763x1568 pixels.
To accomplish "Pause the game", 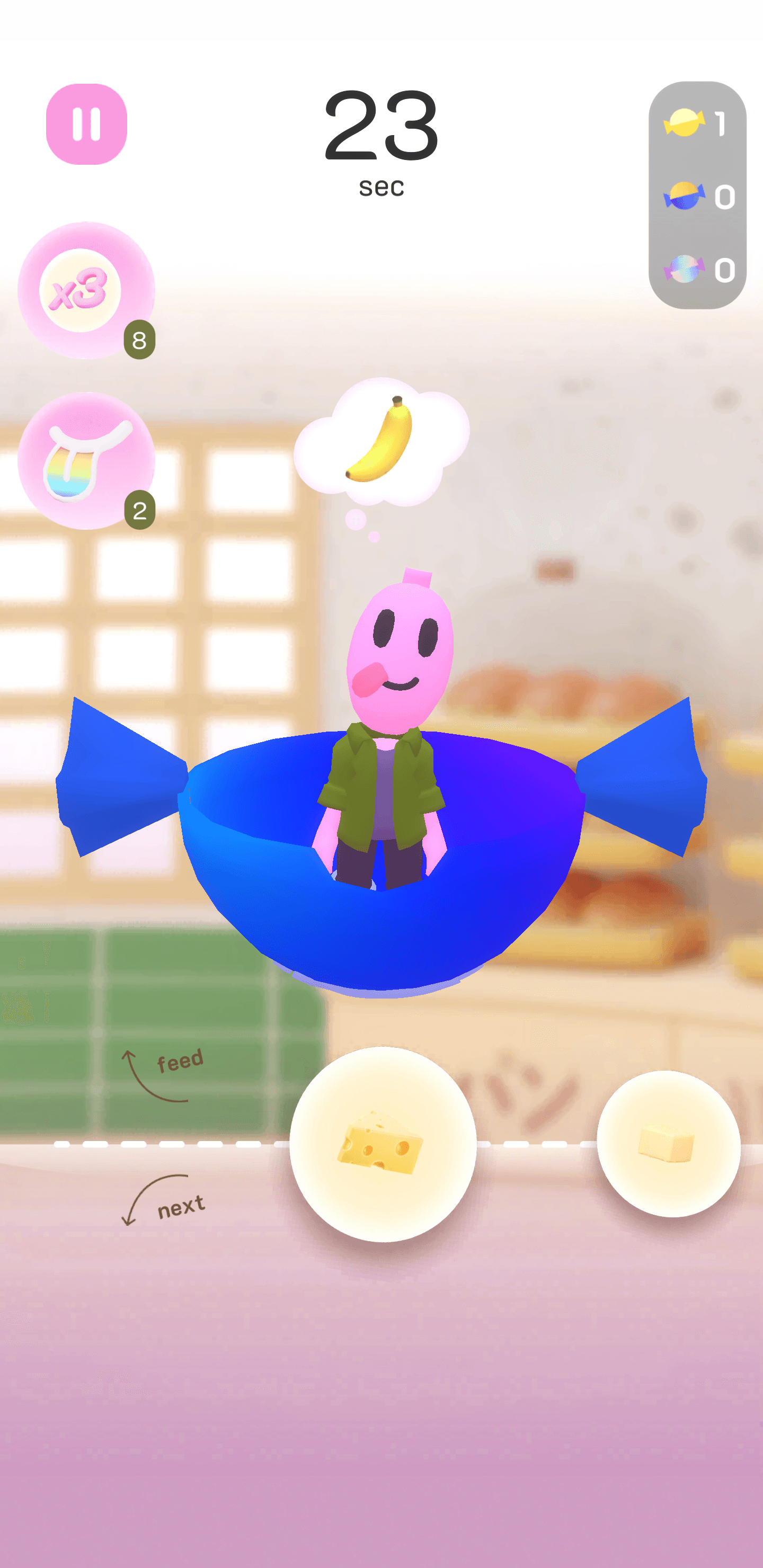I will pos(86,124).
